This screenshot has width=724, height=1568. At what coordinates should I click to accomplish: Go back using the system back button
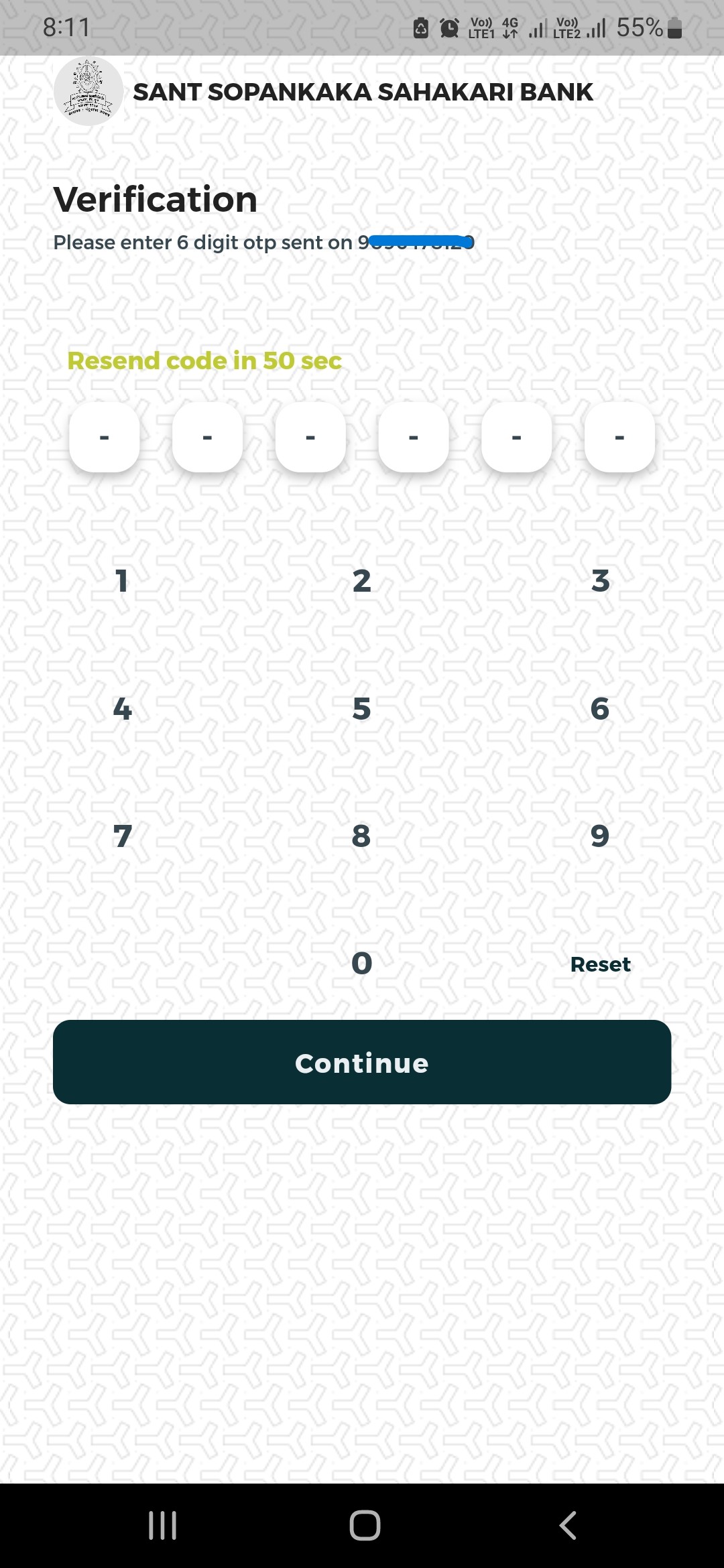point(567,1526)
